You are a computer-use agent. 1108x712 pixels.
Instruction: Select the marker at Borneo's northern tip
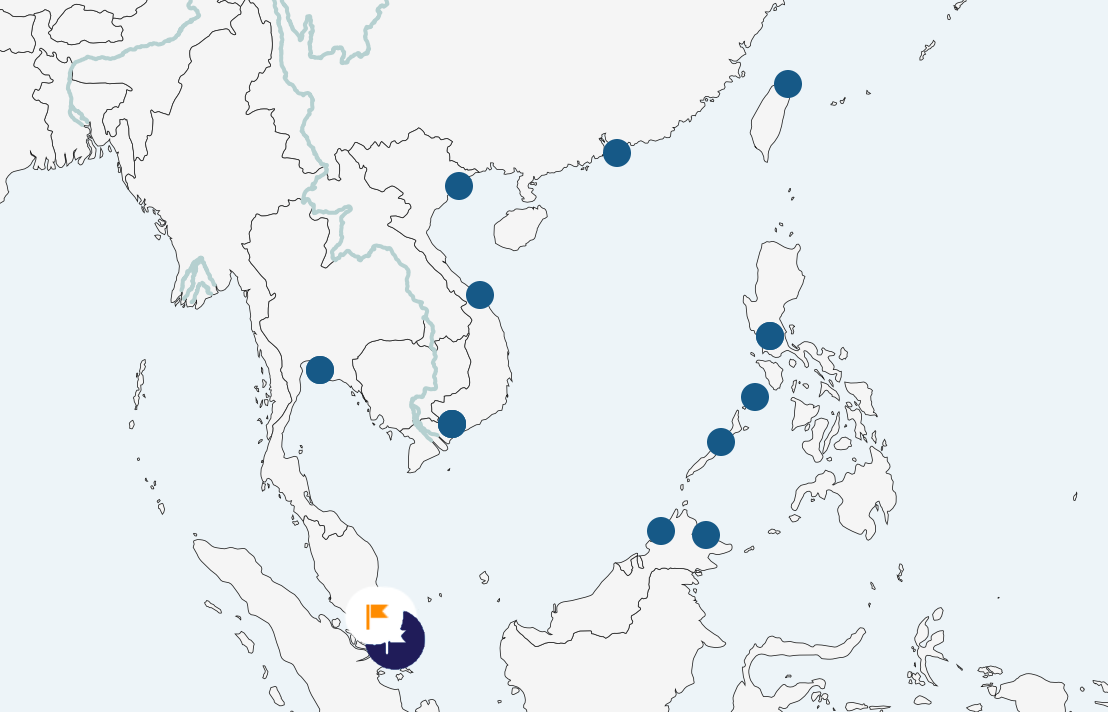(706, 535)
